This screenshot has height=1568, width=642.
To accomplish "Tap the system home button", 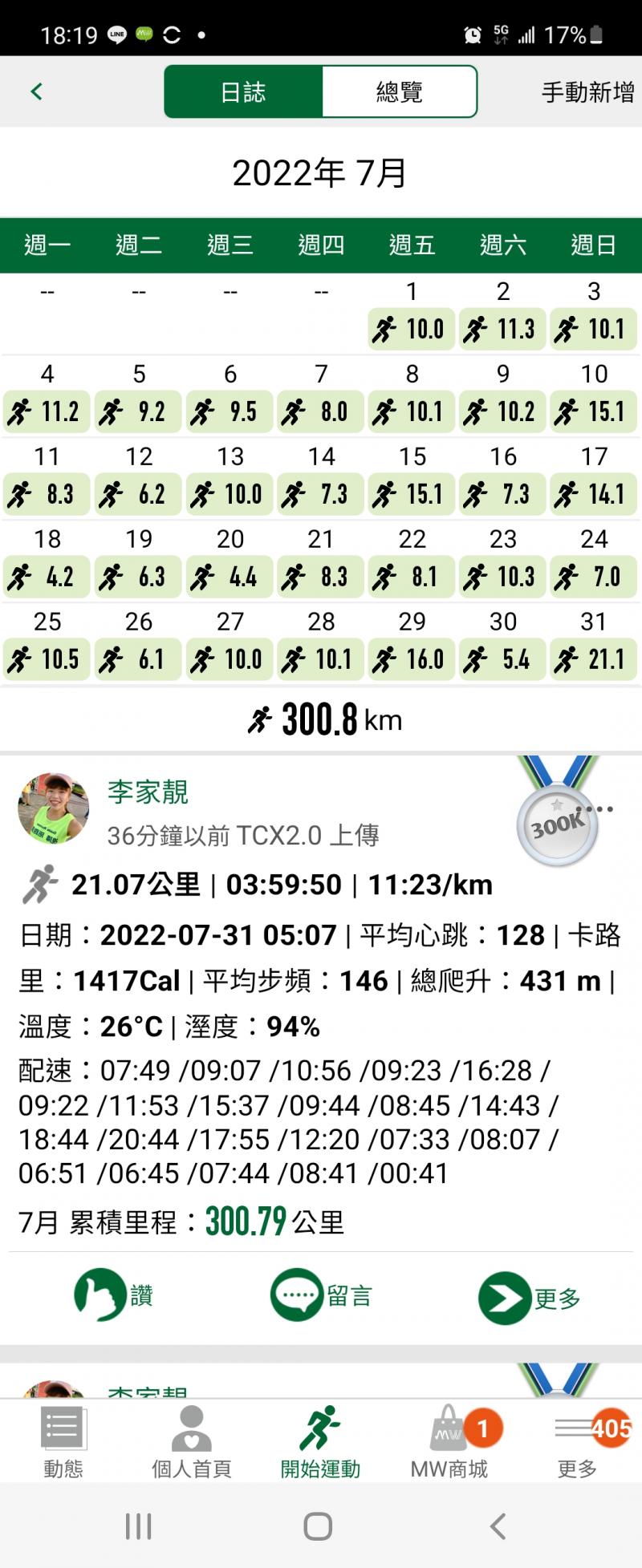I will [319, 1526].
